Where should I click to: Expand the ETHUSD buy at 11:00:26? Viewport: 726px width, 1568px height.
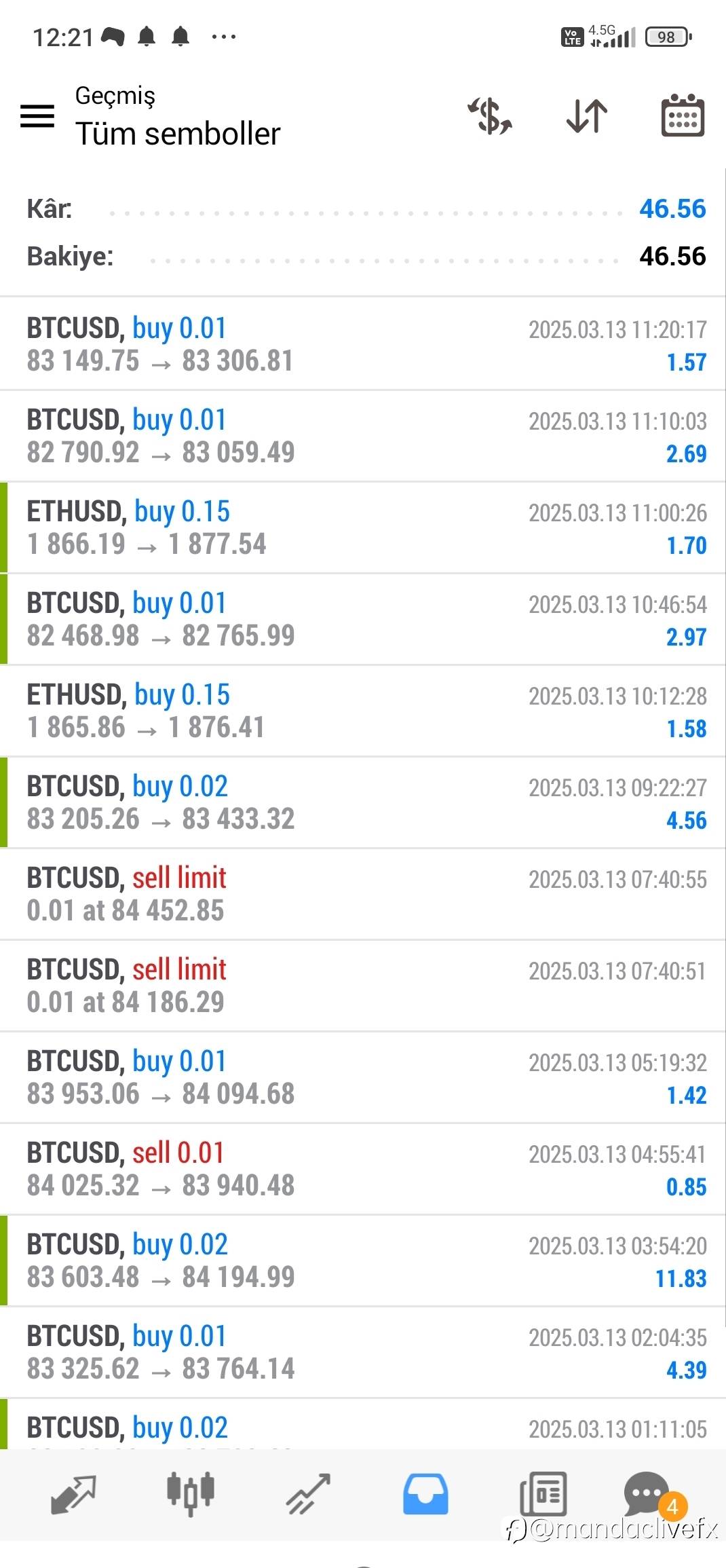pyautogui.click(x=363, y=527)
